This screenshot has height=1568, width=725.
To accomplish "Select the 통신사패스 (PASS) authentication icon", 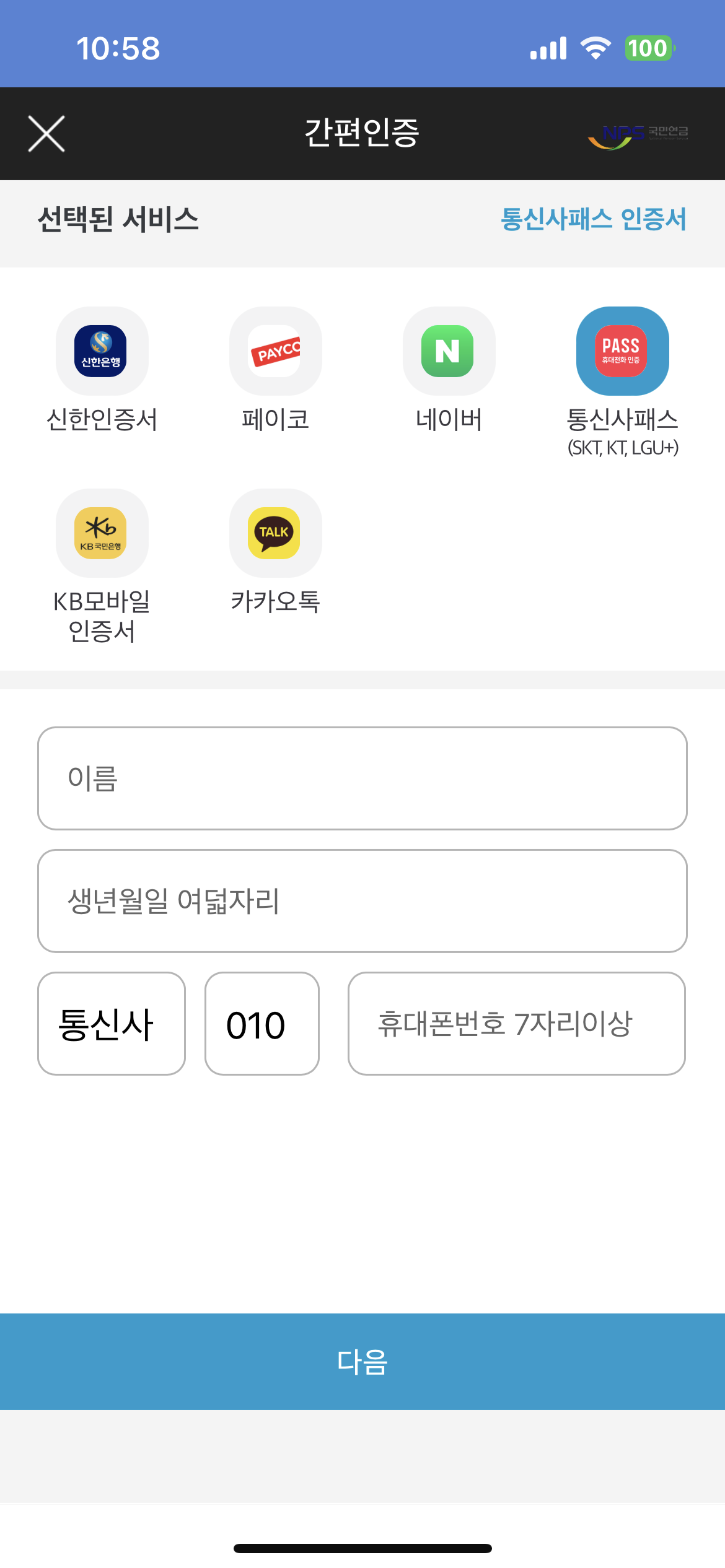I will point(622,352).
